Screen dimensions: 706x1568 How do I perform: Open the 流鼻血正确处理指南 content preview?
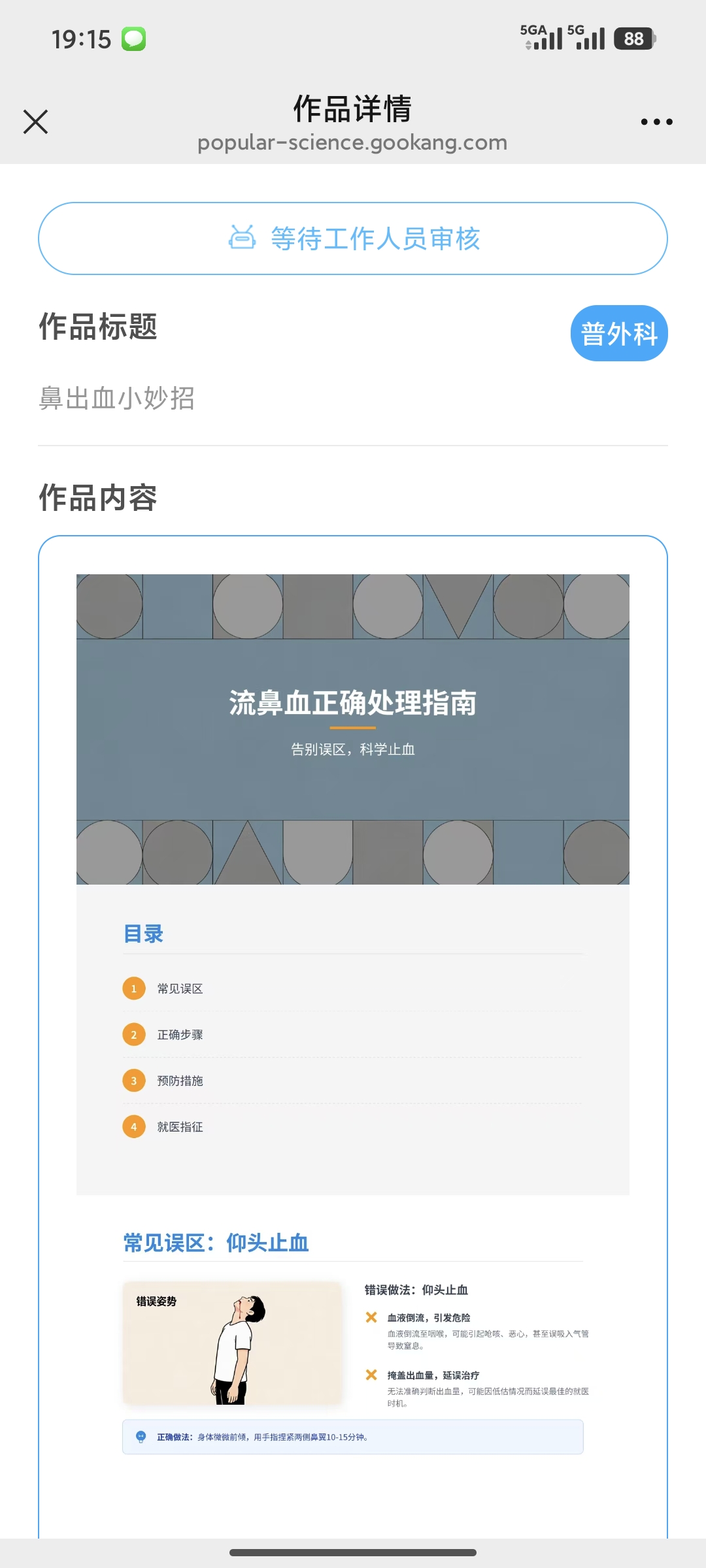pyautogui.click(x=353, y=728)
